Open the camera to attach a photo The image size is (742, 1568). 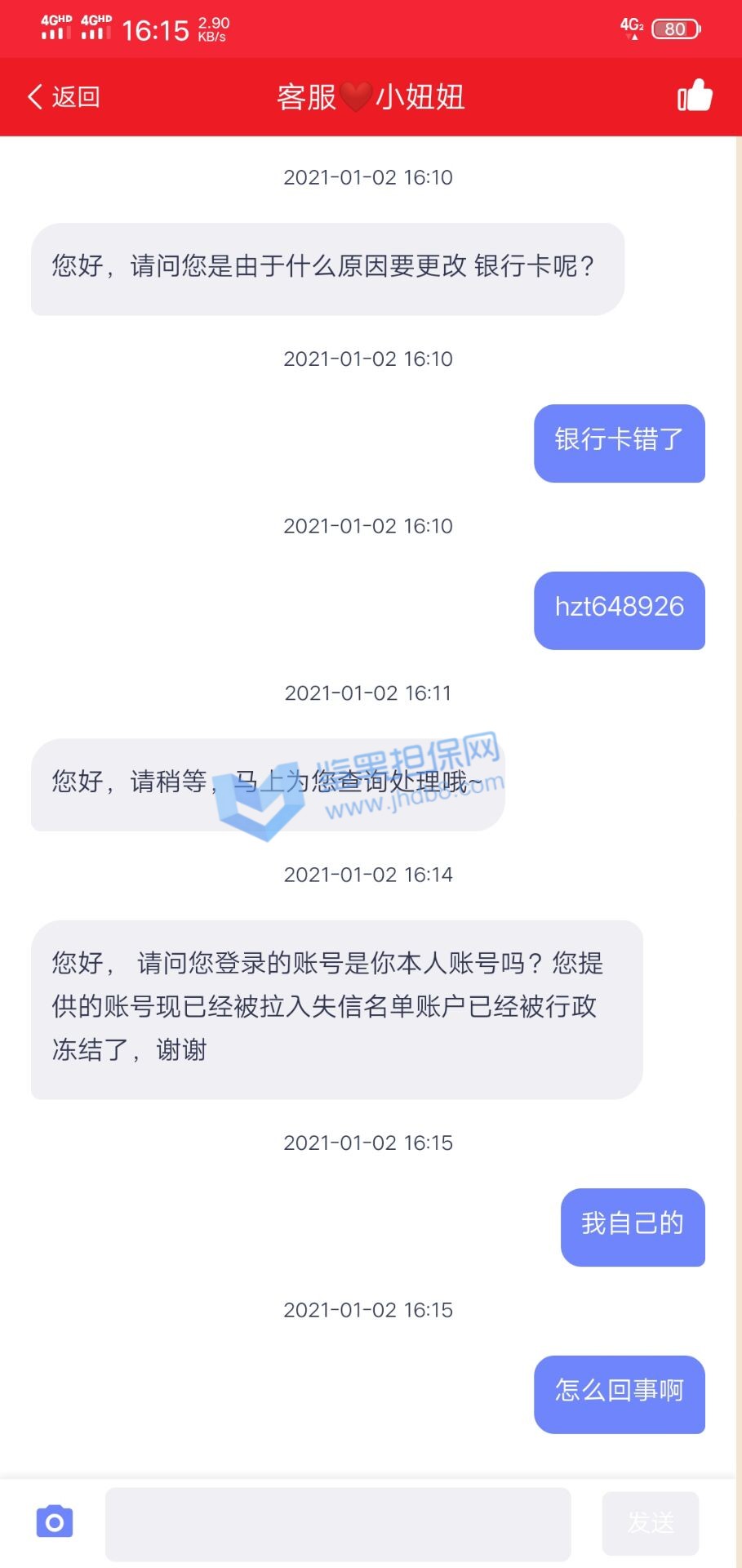click(x=55, y=1522)
